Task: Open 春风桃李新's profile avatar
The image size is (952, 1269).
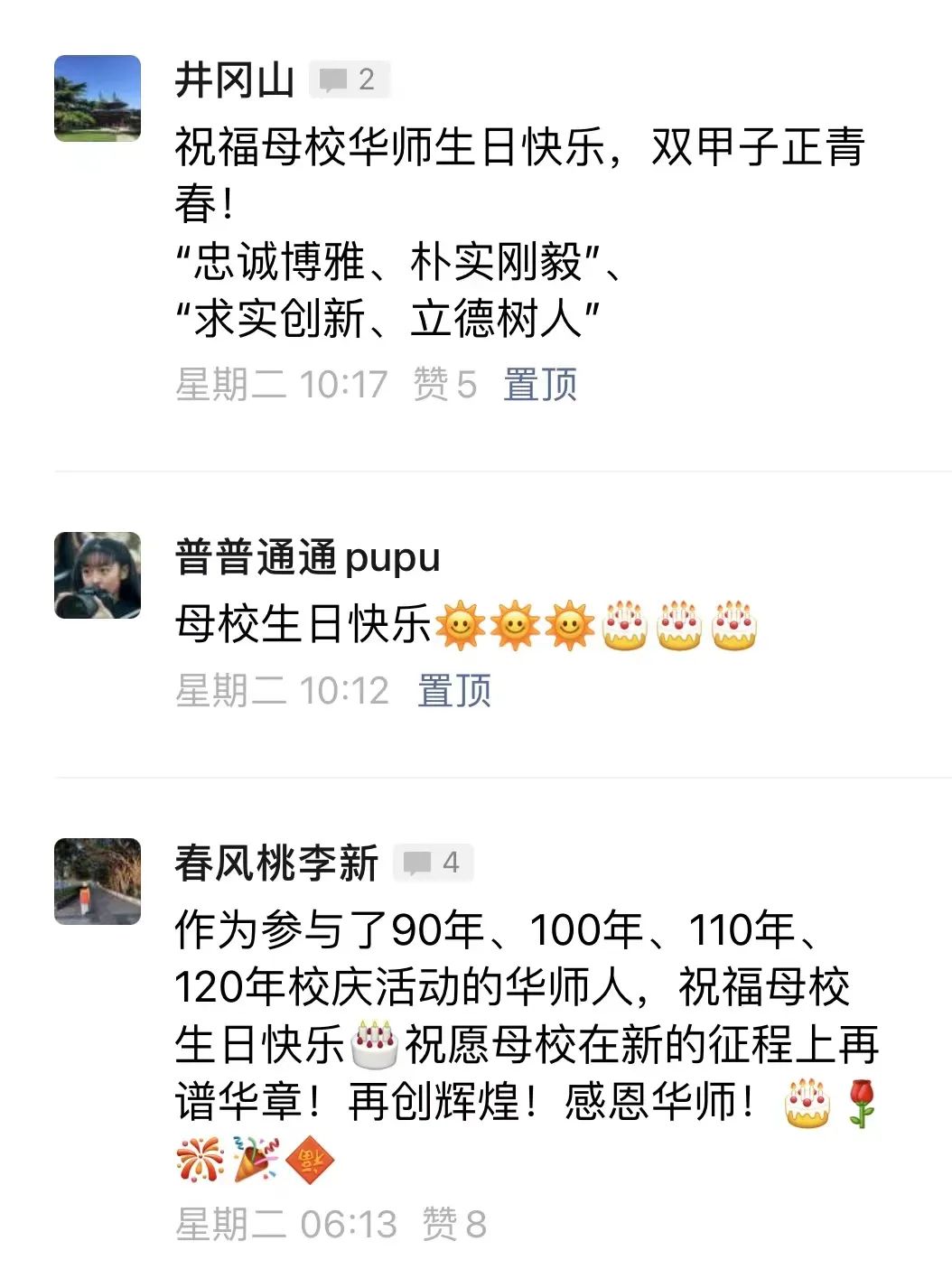Action: coord(98,882)
